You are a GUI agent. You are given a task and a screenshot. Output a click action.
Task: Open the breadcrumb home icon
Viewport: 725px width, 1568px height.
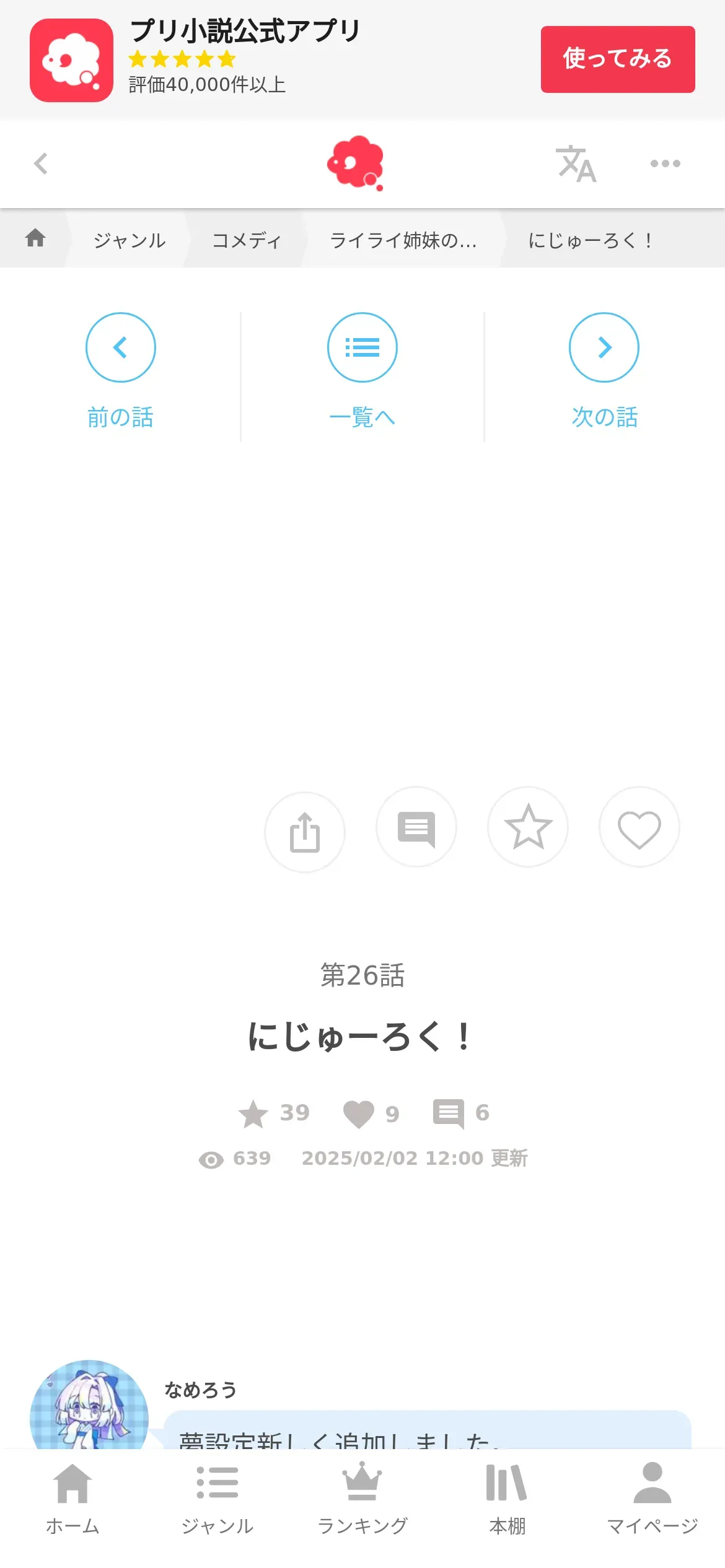35,238
